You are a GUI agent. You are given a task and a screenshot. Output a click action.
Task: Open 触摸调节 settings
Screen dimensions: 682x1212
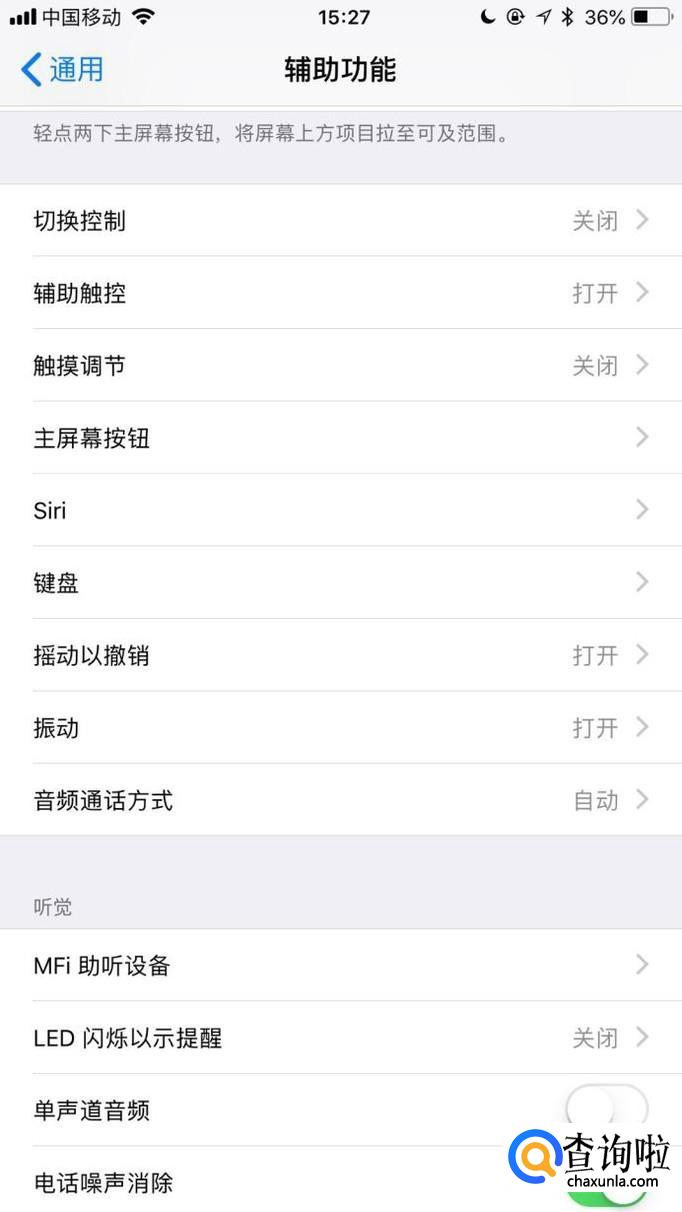(340, 366)
